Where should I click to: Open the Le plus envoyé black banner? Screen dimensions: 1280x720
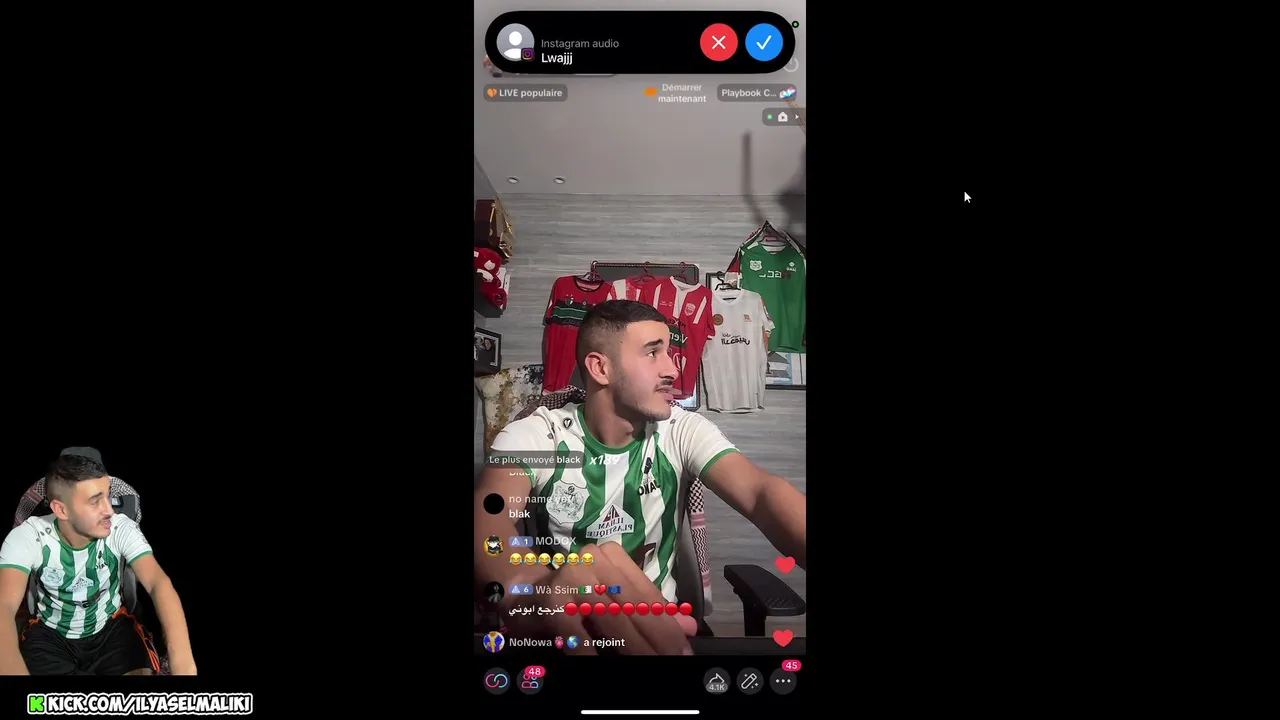point(535,460)
